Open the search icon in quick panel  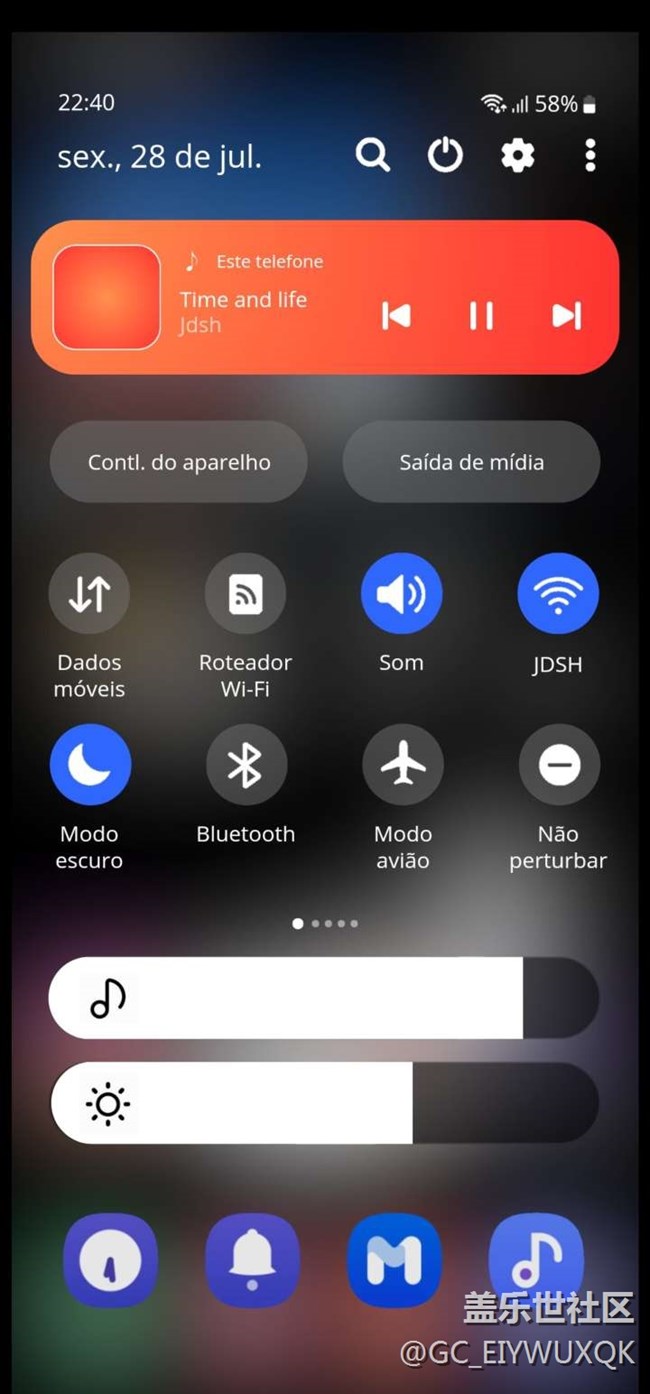pos(372,155)
